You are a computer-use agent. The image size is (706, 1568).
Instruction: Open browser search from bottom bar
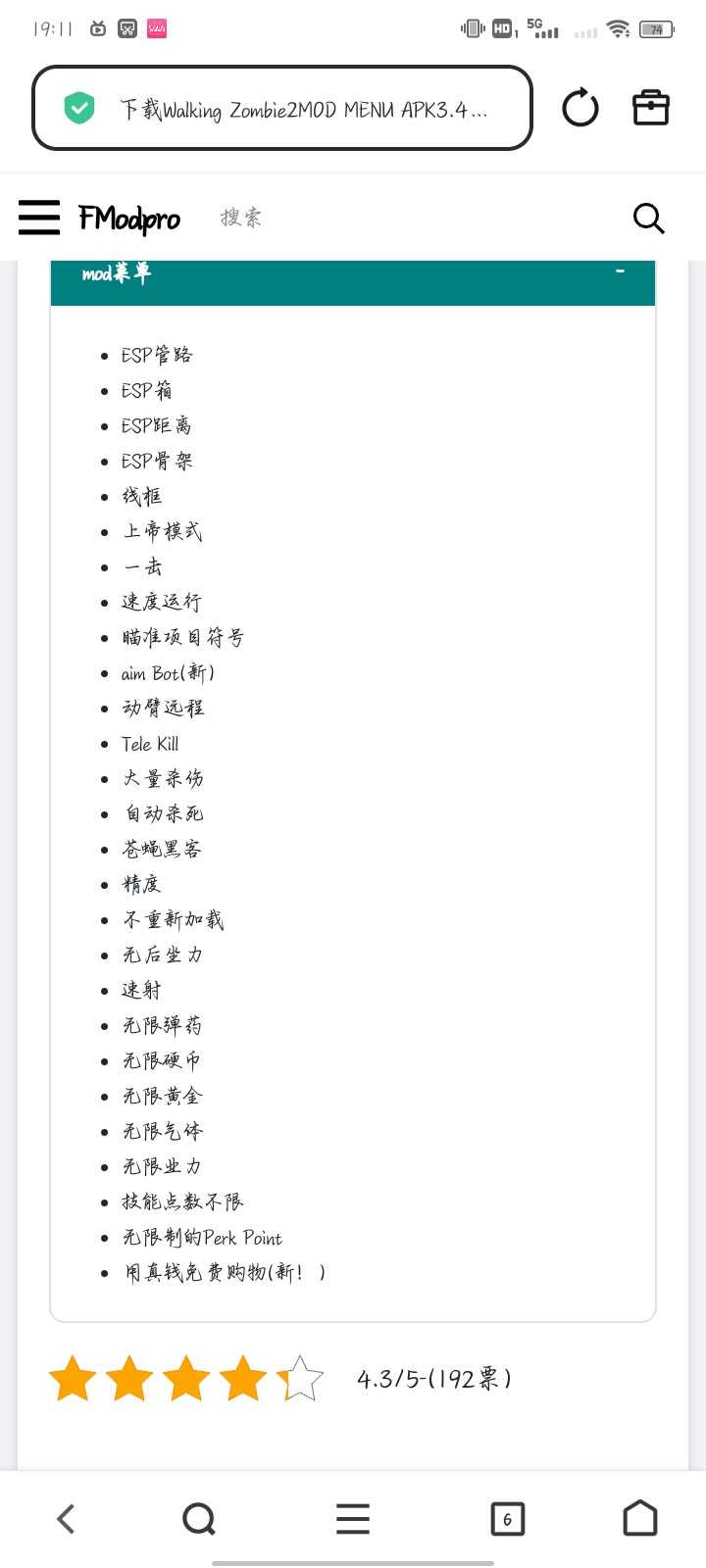199,1519
